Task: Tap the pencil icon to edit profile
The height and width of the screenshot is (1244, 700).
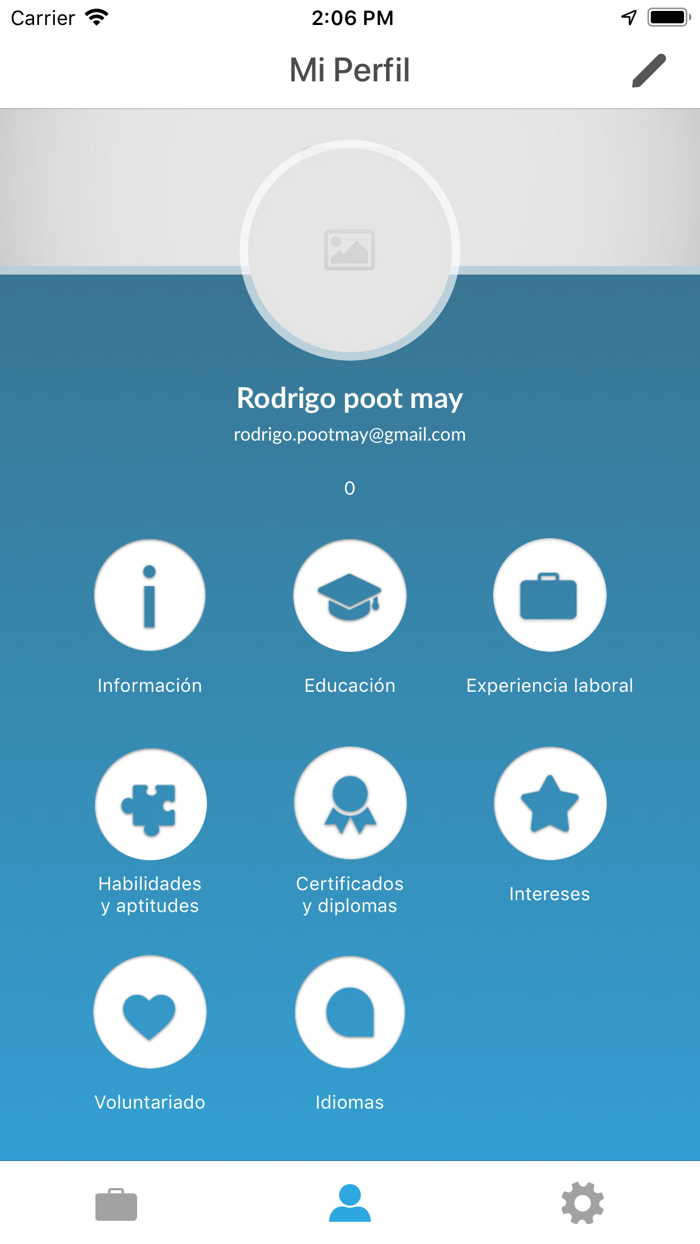Action: tap(649, 71)
